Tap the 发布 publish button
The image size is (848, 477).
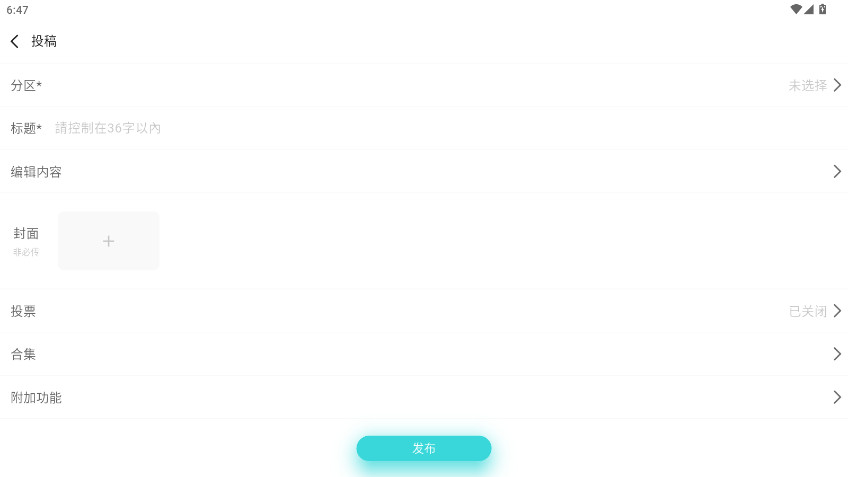click(x=424, y=448)
